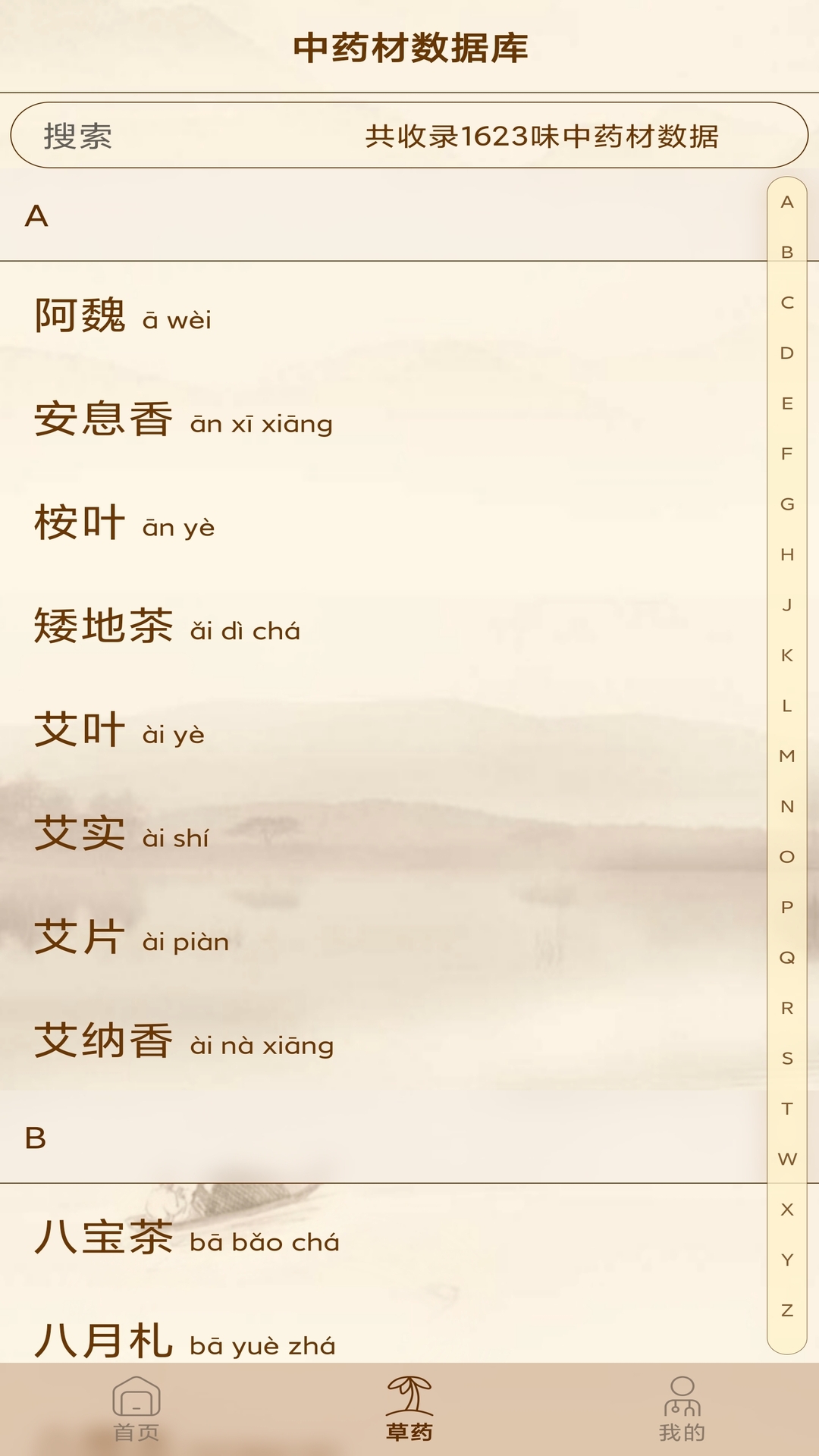
Task: Jump to letter M in index
Action: coord(787,756)
